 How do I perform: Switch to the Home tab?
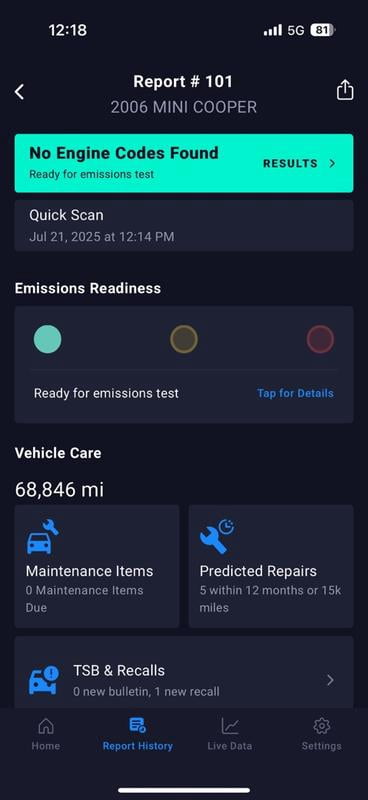pos(46,734)
